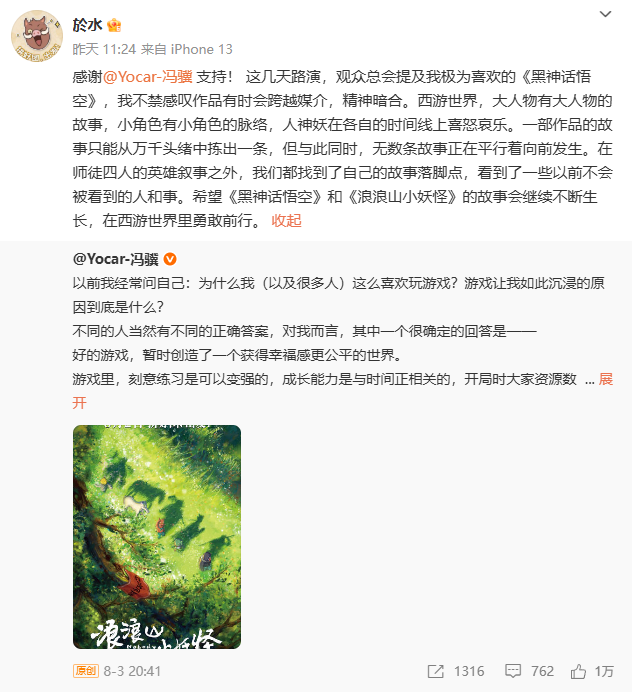This screenshot has height=692, width=632.
Task: Open the 762 comments
Action: [530, 671]
